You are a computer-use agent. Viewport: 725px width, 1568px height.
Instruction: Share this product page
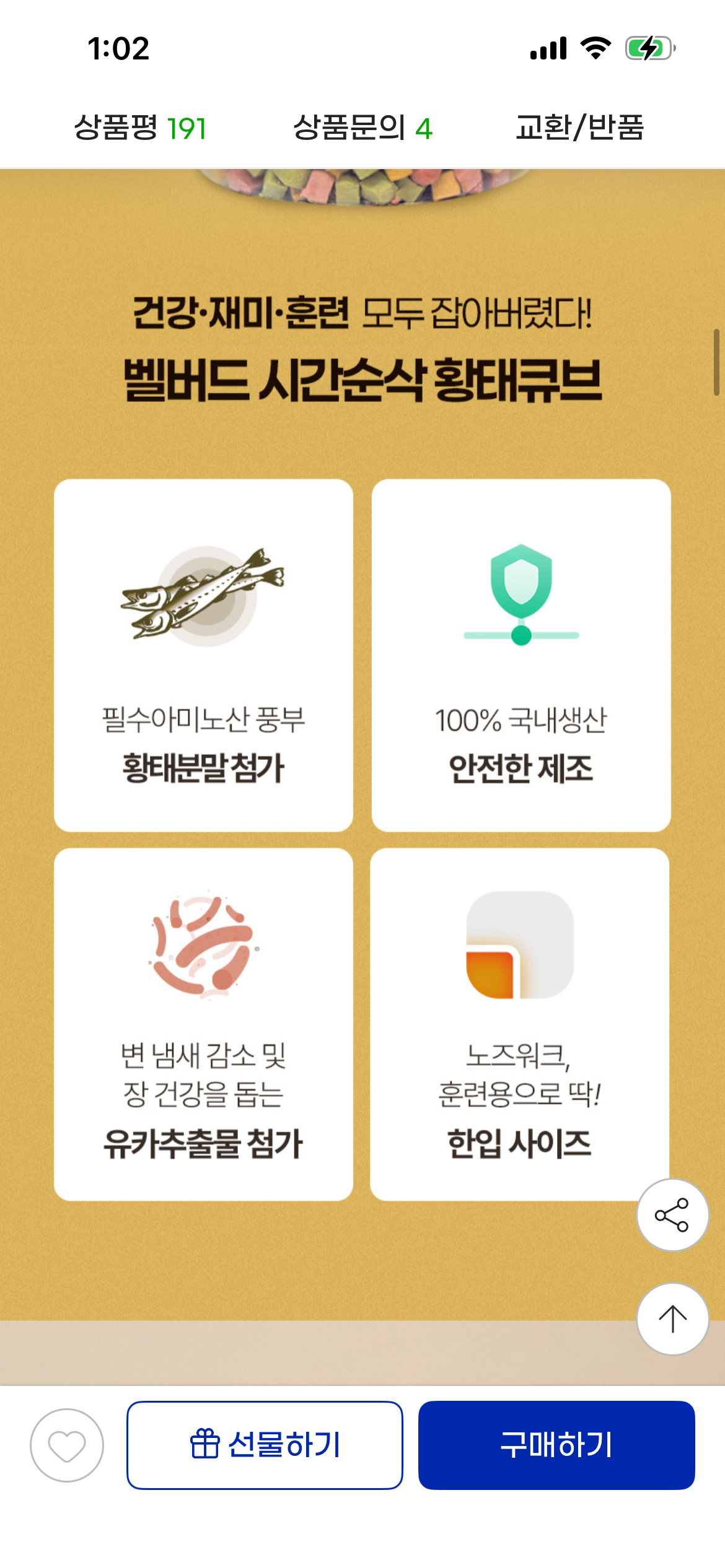click(672, 1215)
